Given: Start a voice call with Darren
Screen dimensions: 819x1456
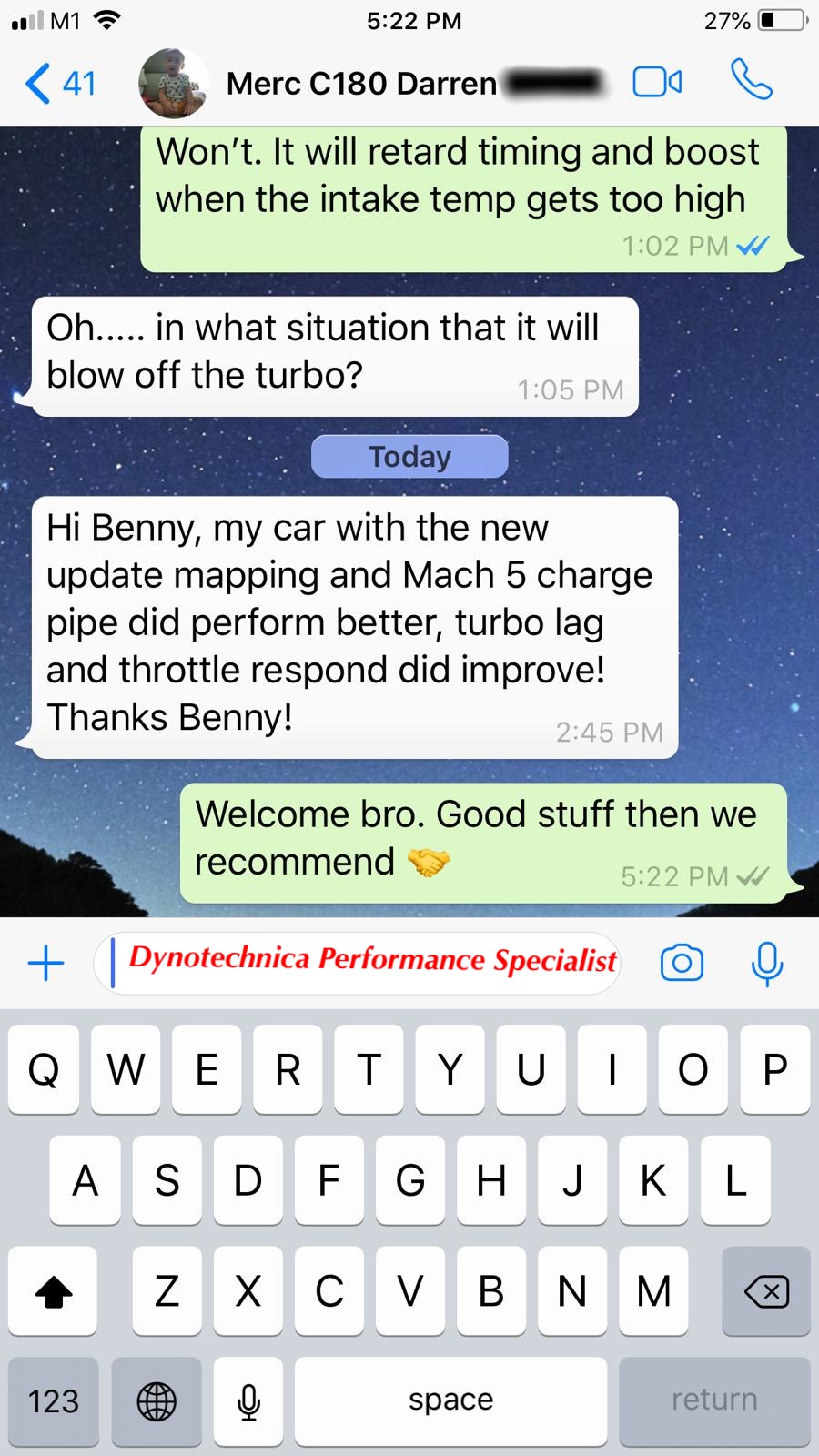Looking at the screenshot, I should 752,81.
